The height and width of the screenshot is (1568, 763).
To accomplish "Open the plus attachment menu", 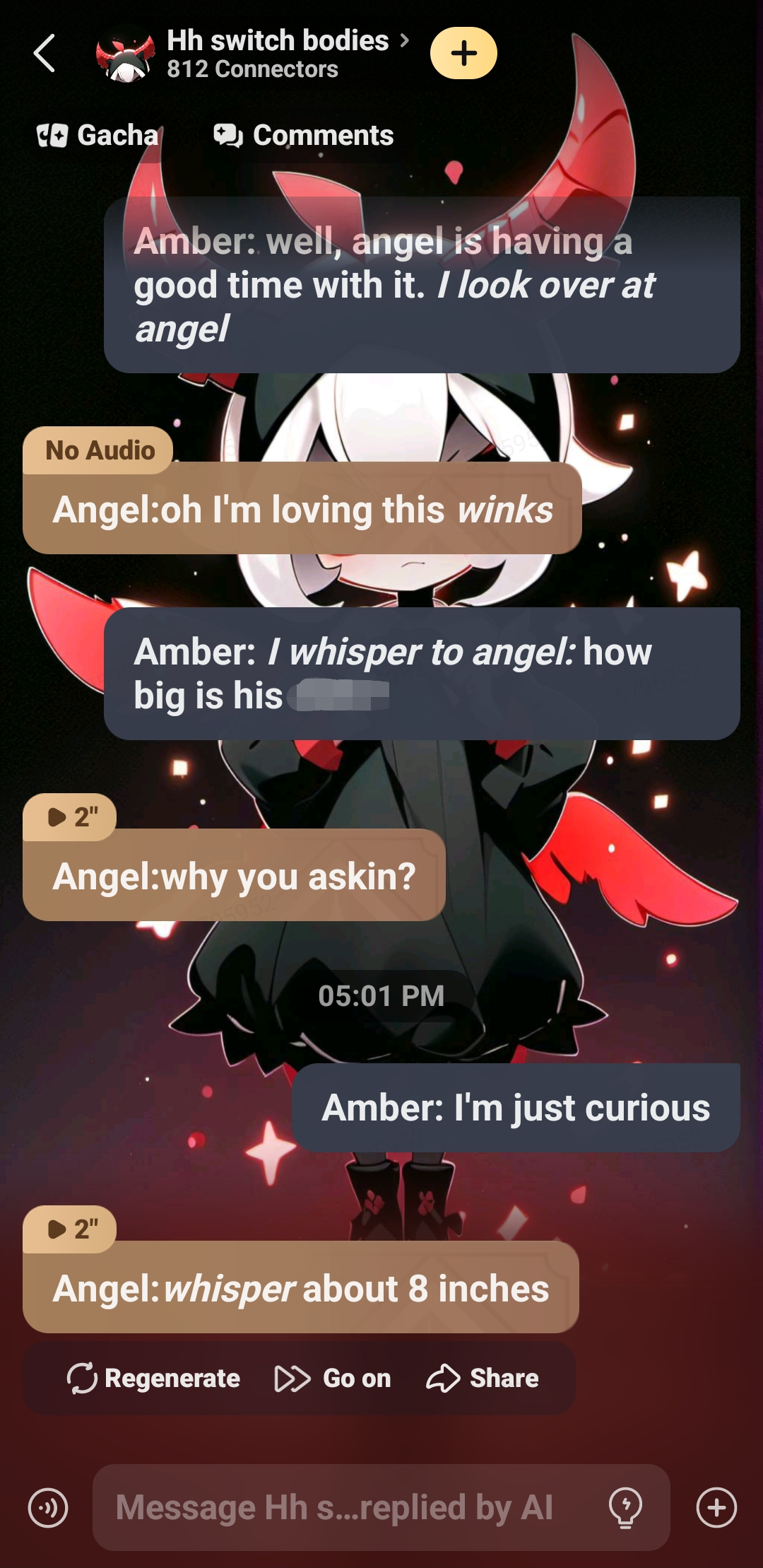I will click(x=716, y=1508).
